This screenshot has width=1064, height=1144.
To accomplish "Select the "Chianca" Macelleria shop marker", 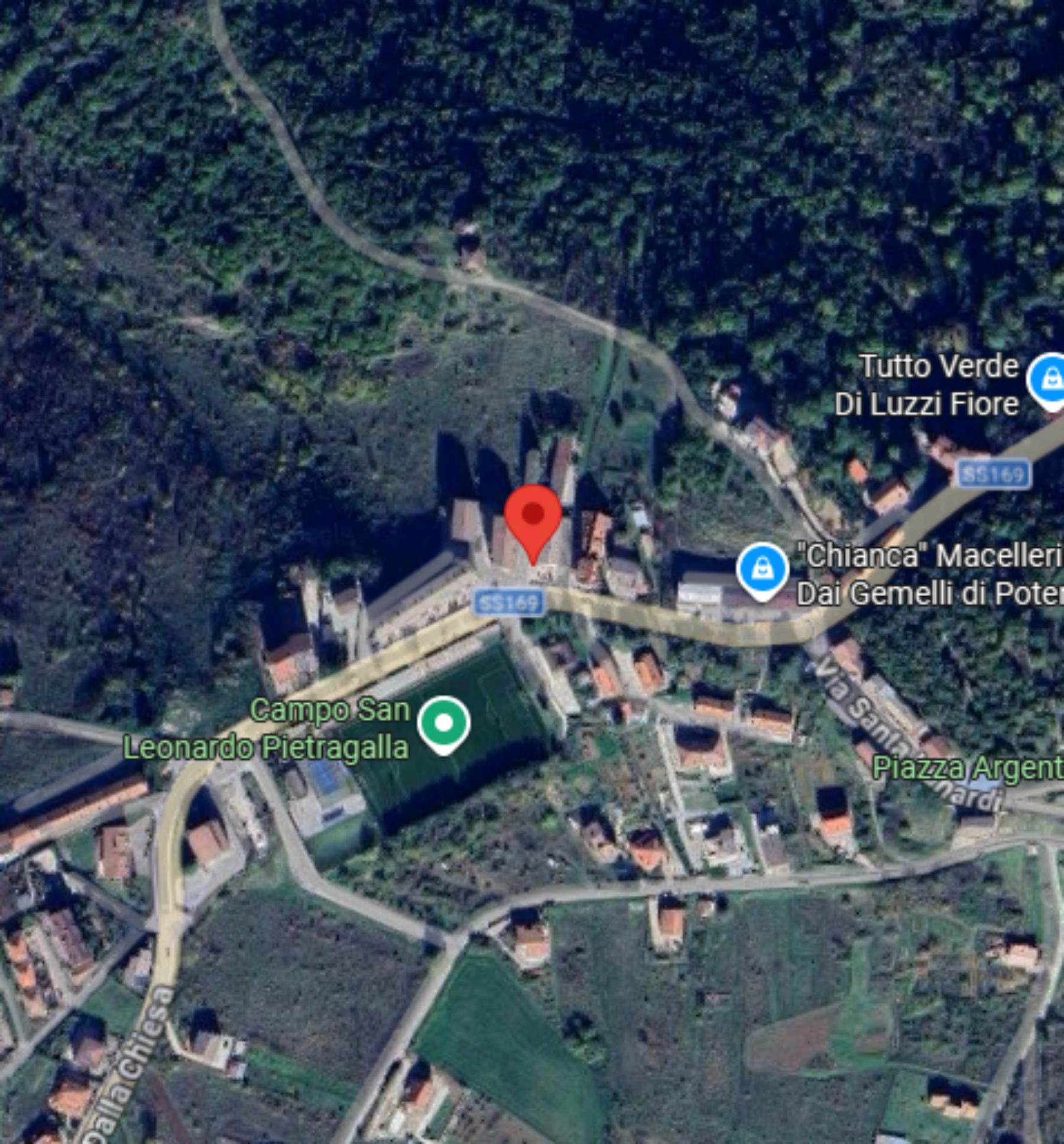I will [x=763, y=570].
